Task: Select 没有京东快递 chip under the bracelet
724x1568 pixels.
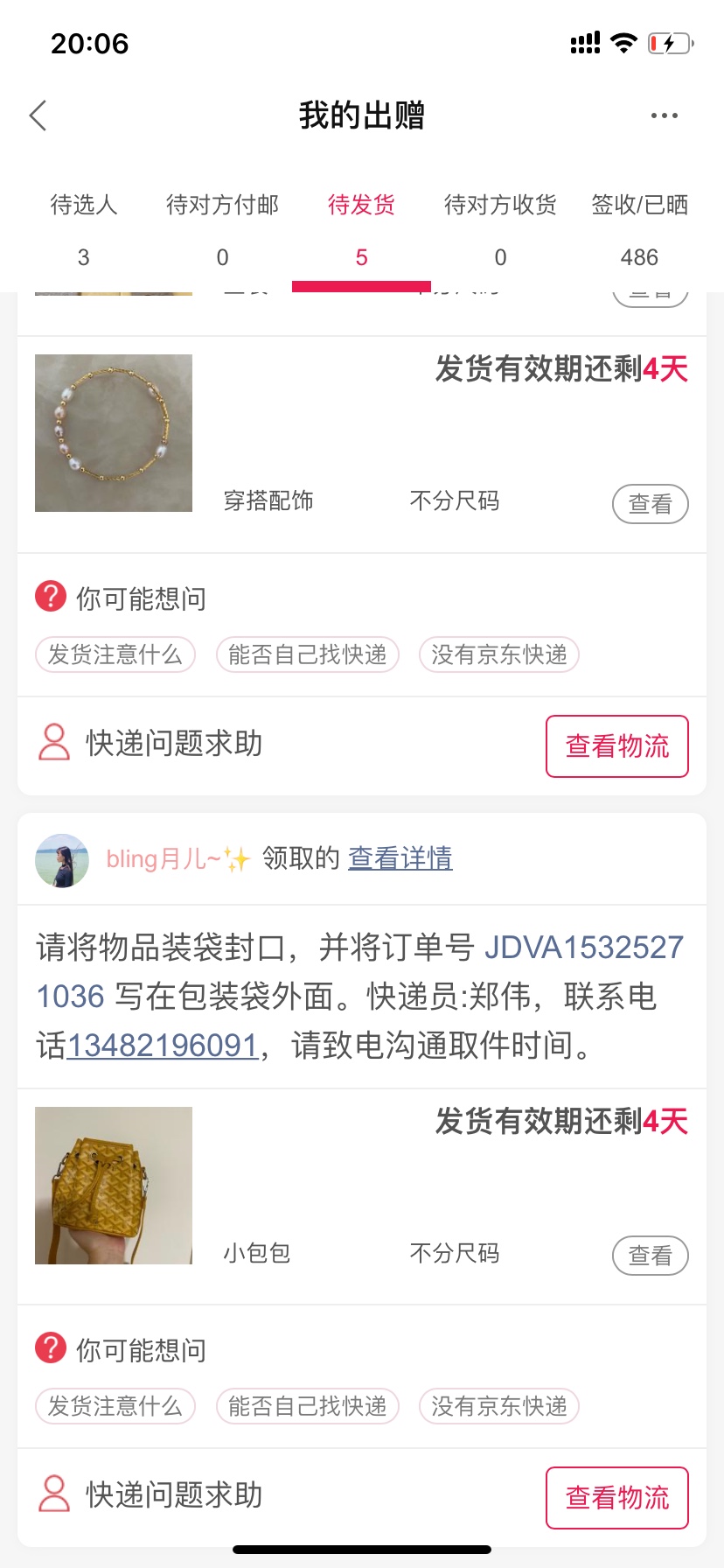Action: (x=499, y=654)
